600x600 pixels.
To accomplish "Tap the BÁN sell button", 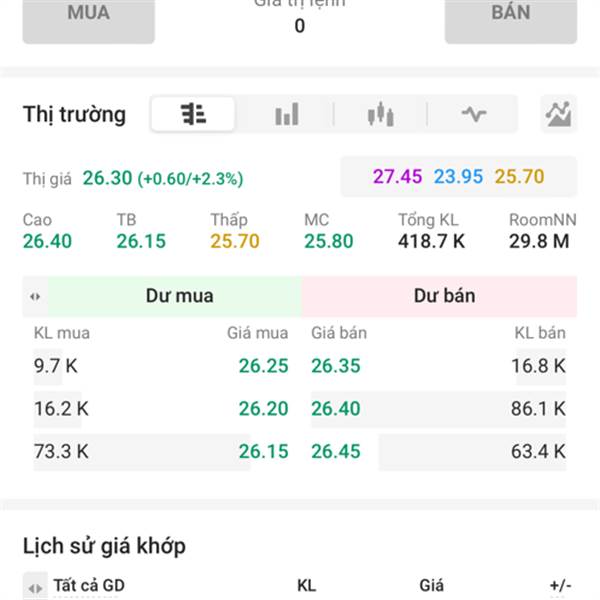I will (511, 16).
